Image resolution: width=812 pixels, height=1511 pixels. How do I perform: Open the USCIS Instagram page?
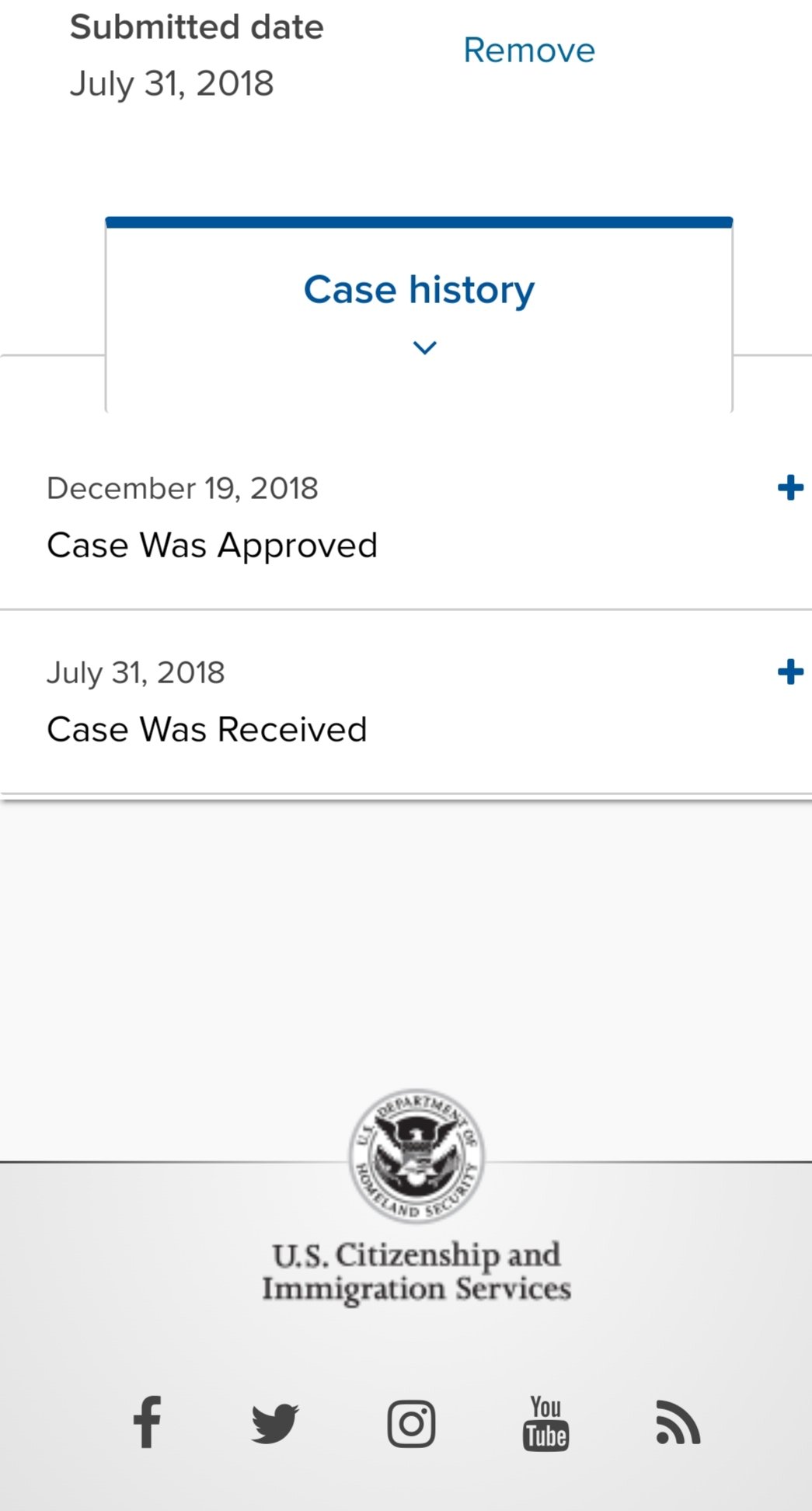411,1423
